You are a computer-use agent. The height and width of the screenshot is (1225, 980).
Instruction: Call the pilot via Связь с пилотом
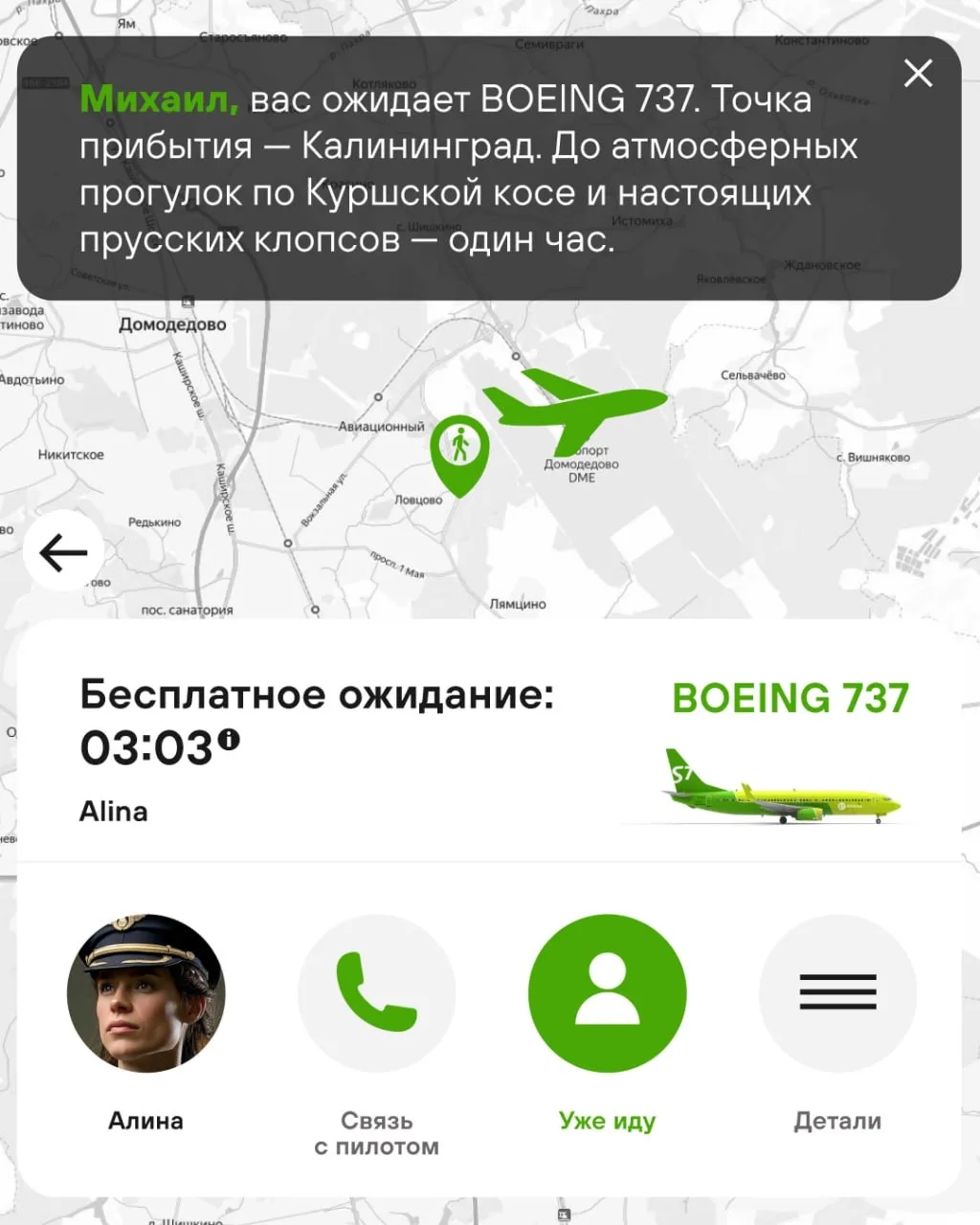[x=377, y=992]
